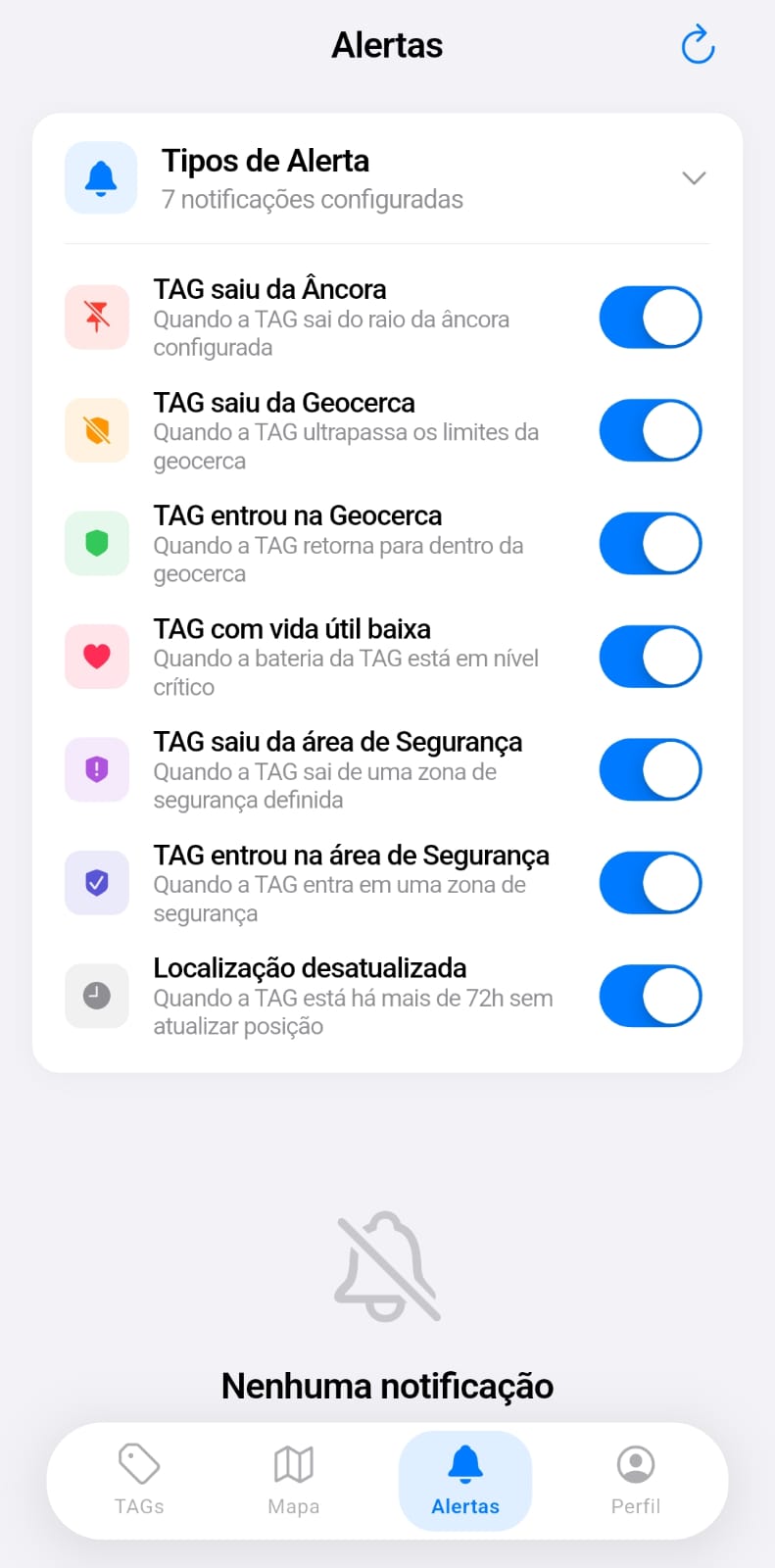This screenshot has height=1568, width=775.
Task: Toggle off TAG com vida útil baixa
Action: [650, 657]
